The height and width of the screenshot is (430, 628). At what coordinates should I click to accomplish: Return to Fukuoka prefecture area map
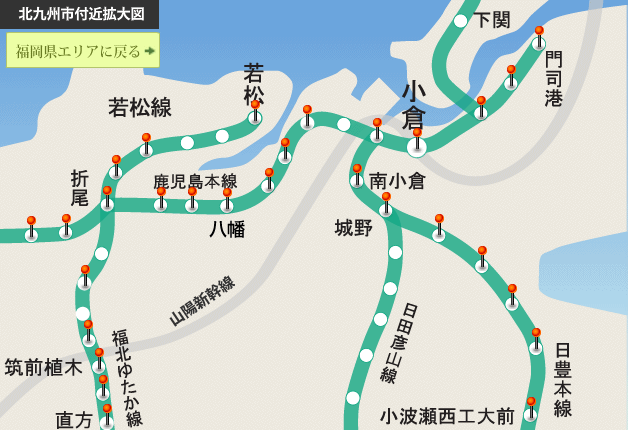pos(83,50)
